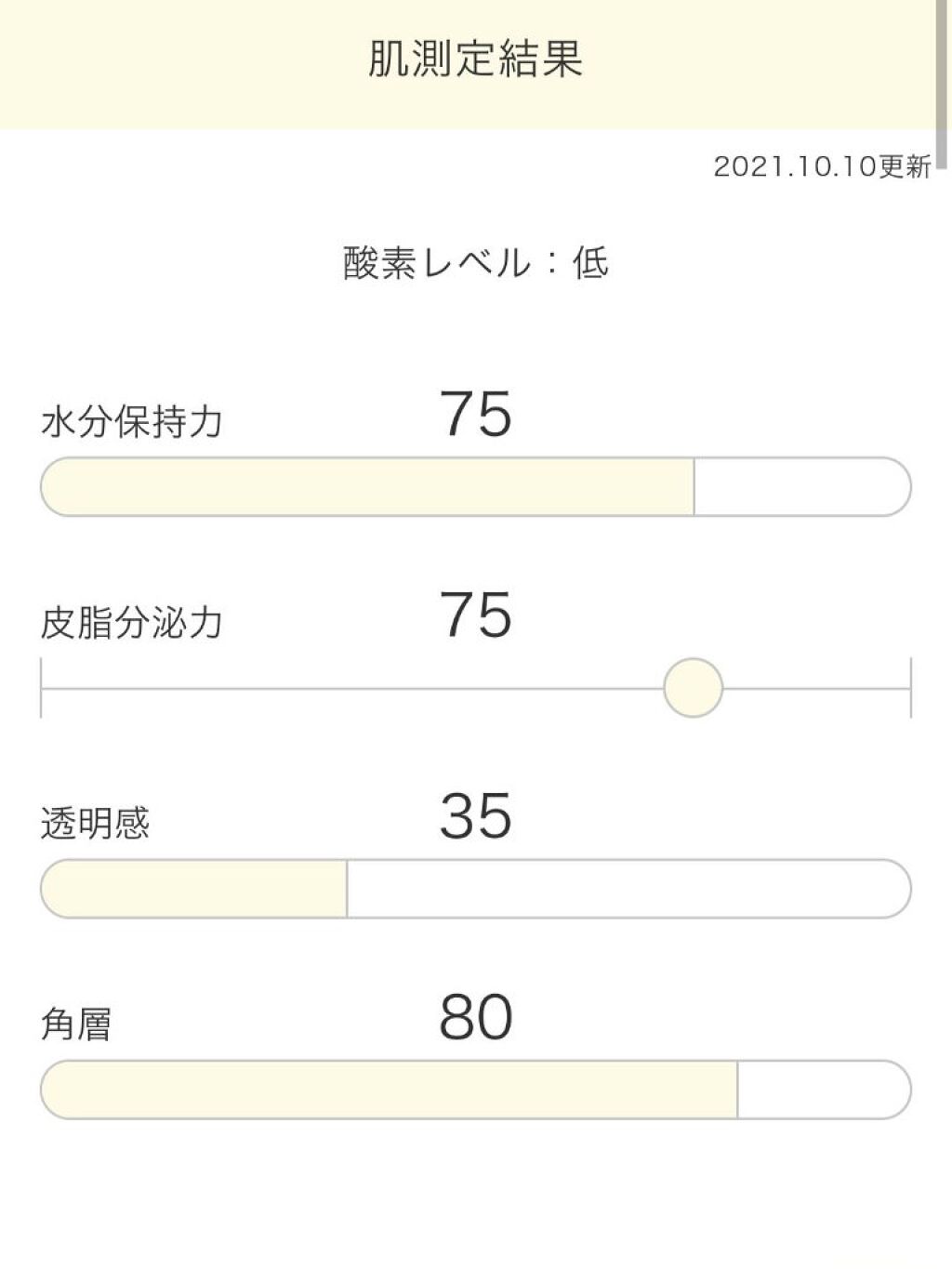Click the value 75 above 水分保持力 bar
The width and height of the screenshot is (952, 1269).
click(x=475, y=416)
